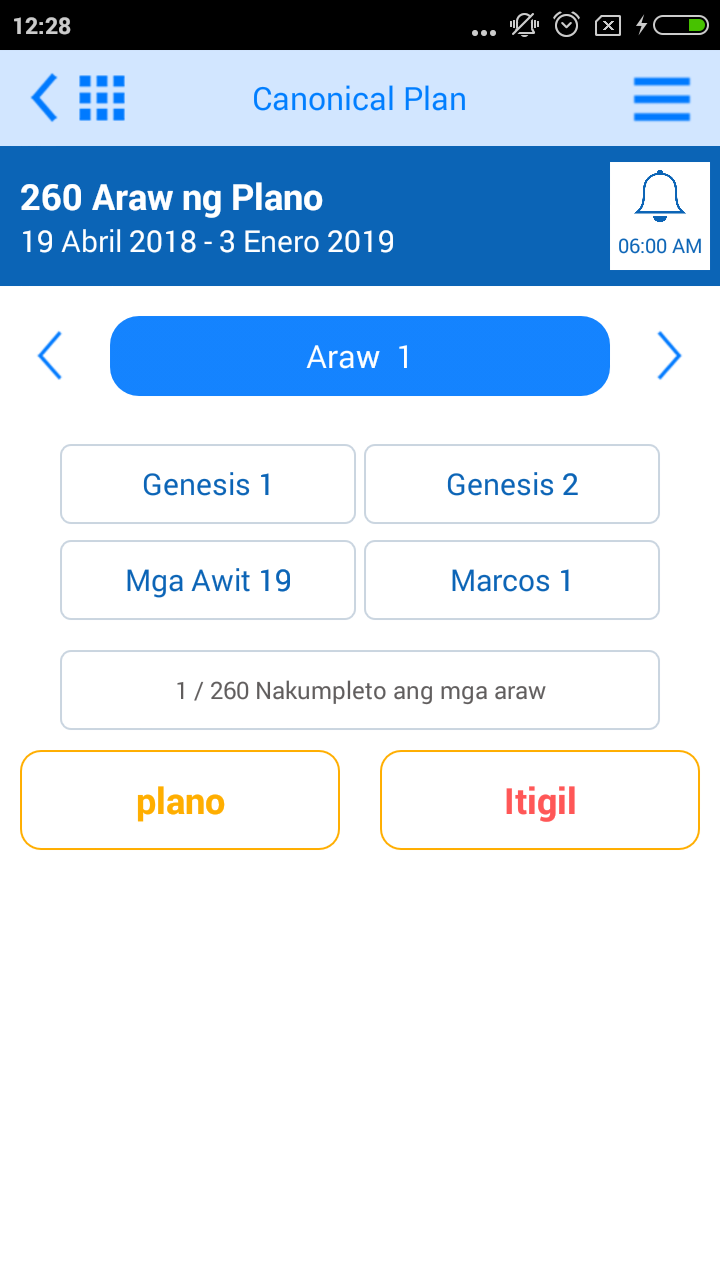The height and width of the screenshot is (1280, 720).
Task: Tap the three-dots overflow in the status bar
Action: (484, 29)
